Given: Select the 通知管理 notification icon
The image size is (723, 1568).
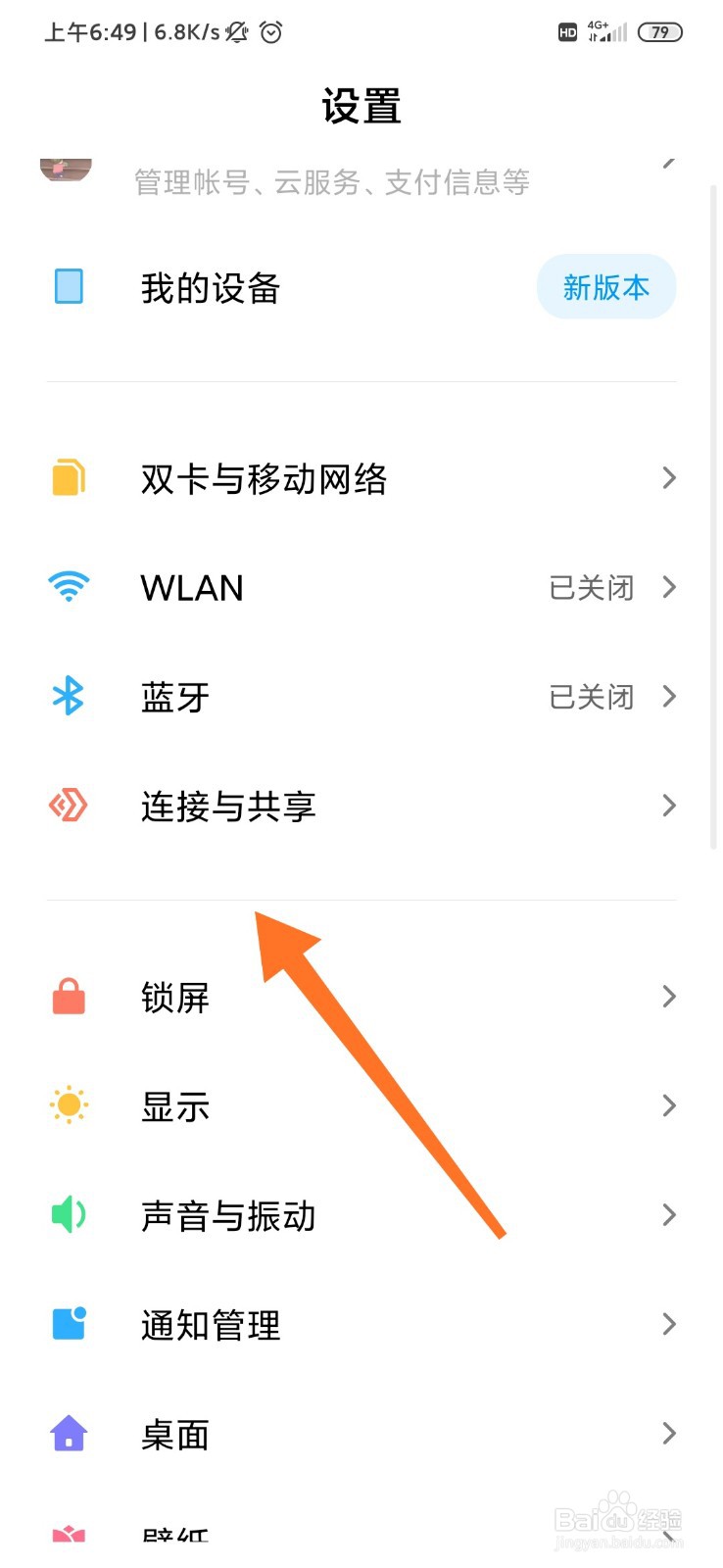Looking at the screenshot, I should [67, 1324].
